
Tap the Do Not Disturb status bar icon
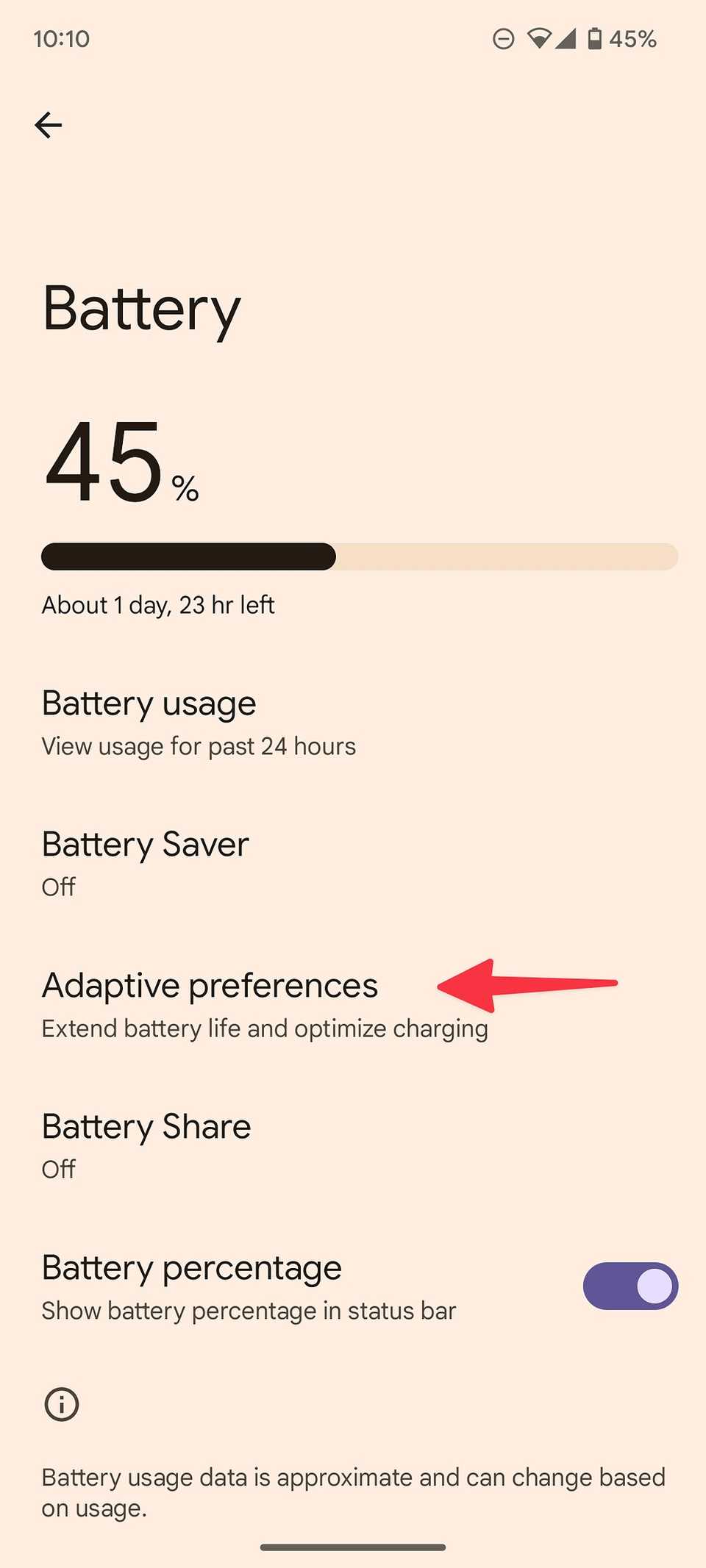[504, 39]
